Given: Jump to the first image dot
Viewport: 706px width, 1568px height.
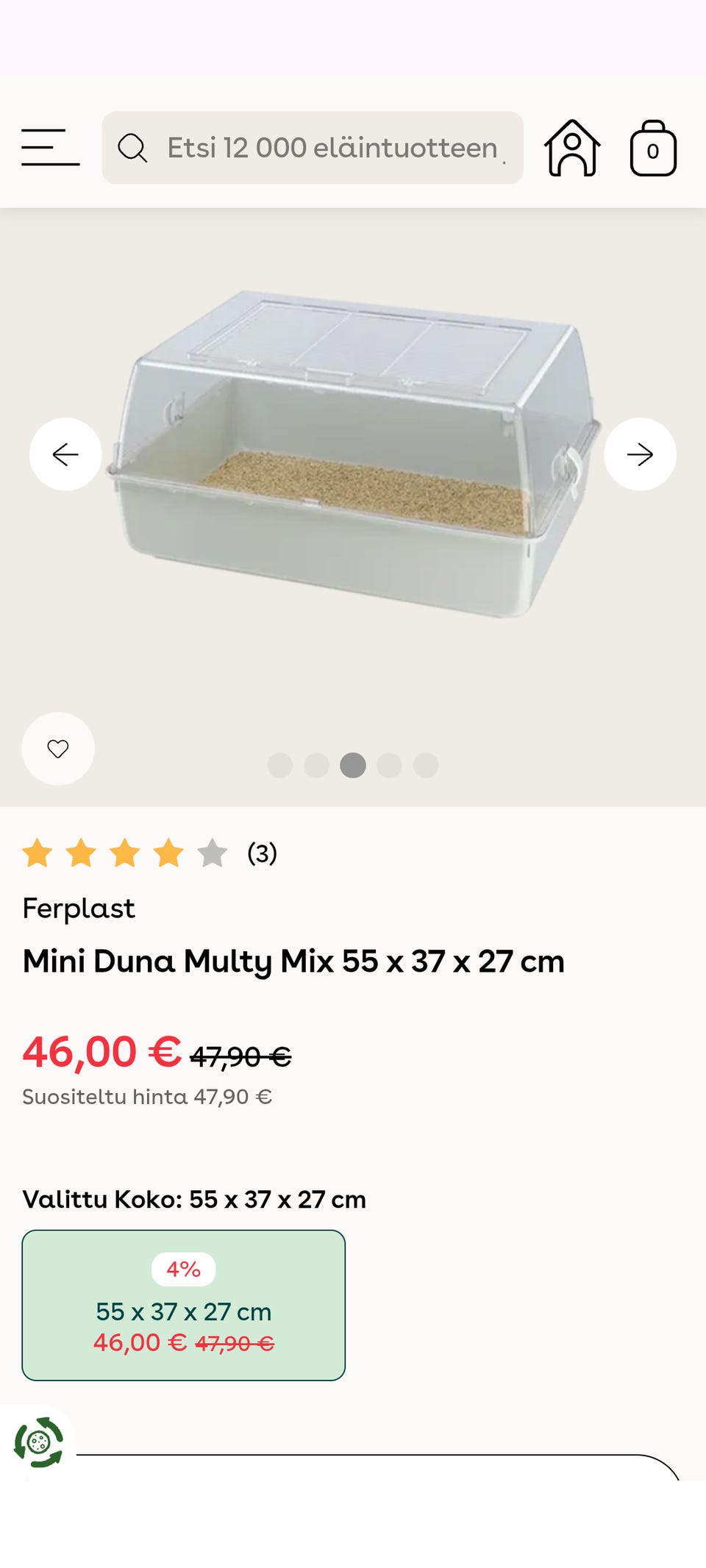Looking at the screenshot, I should pyautogui.click(x=280, y=765).
